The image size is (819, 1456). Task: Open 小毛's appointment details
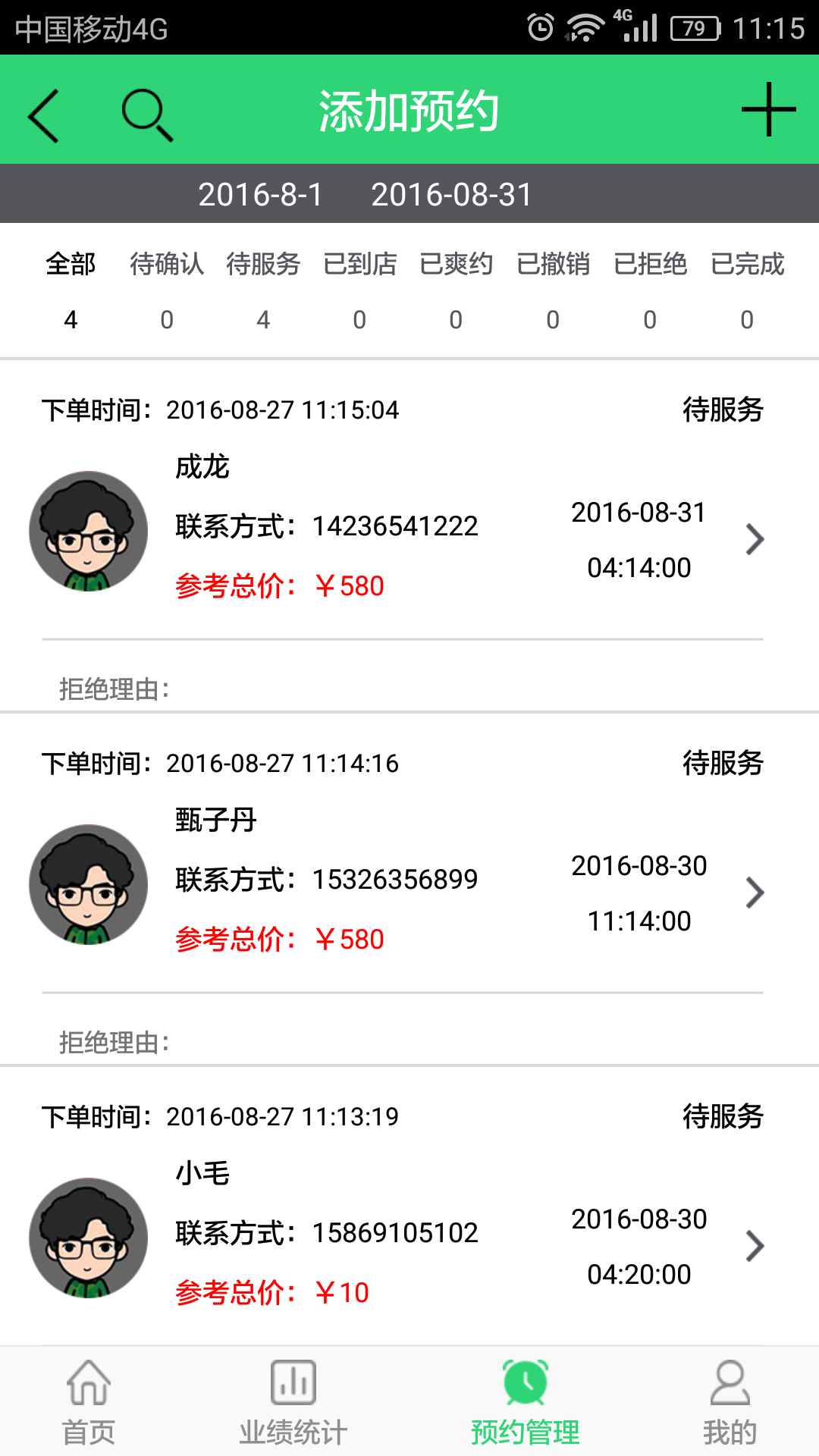[x=754, y=1246]
